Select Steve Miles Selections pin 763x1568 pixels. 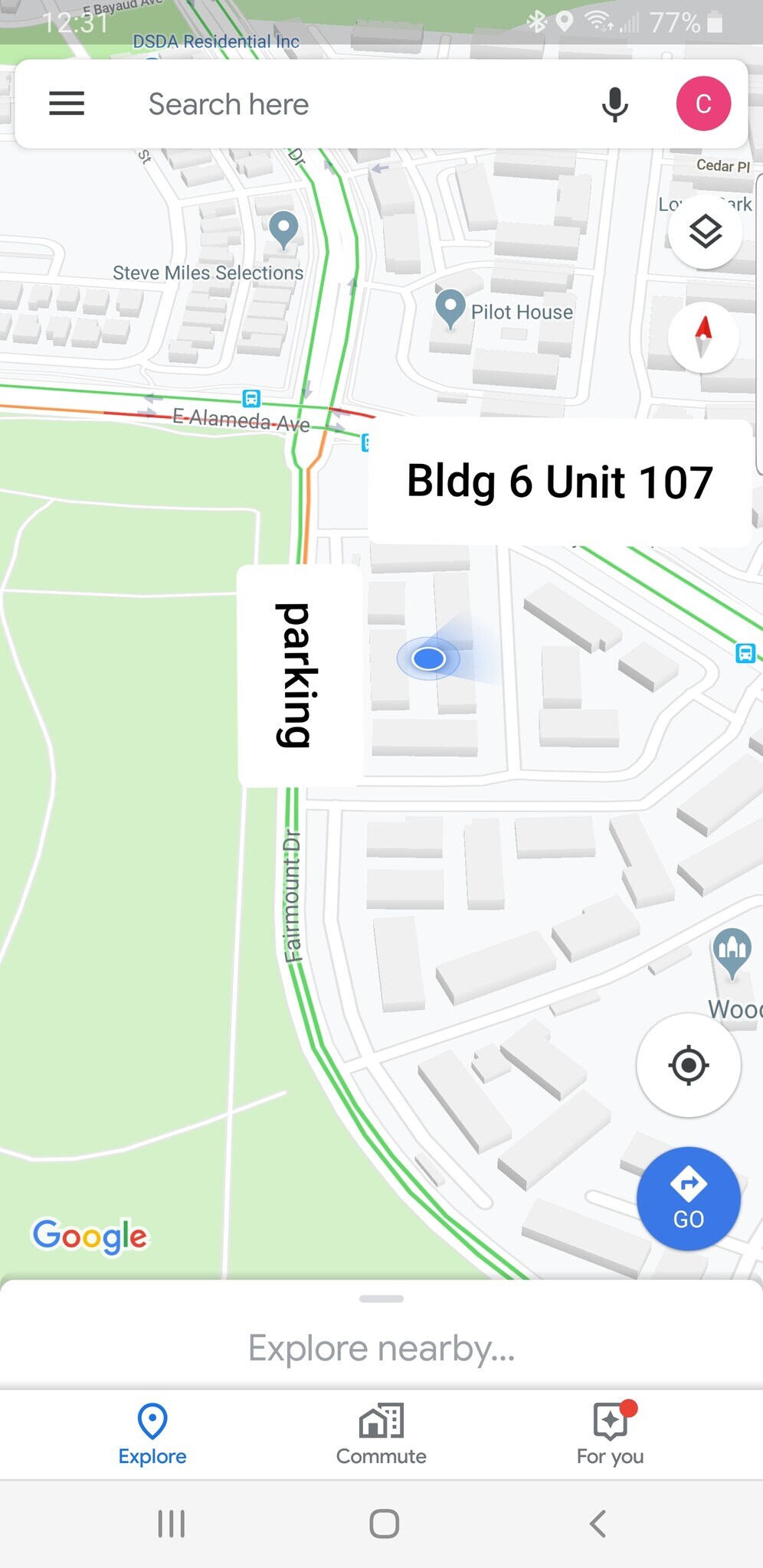(283, 228)
